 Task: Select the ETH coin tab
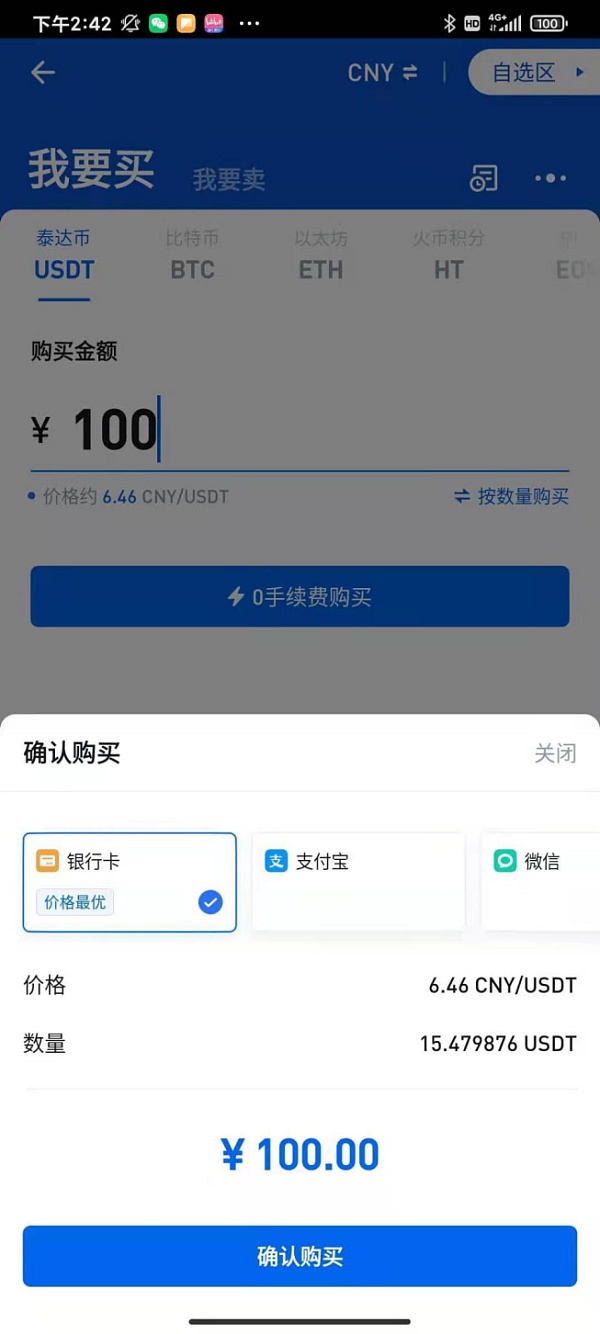321,256
